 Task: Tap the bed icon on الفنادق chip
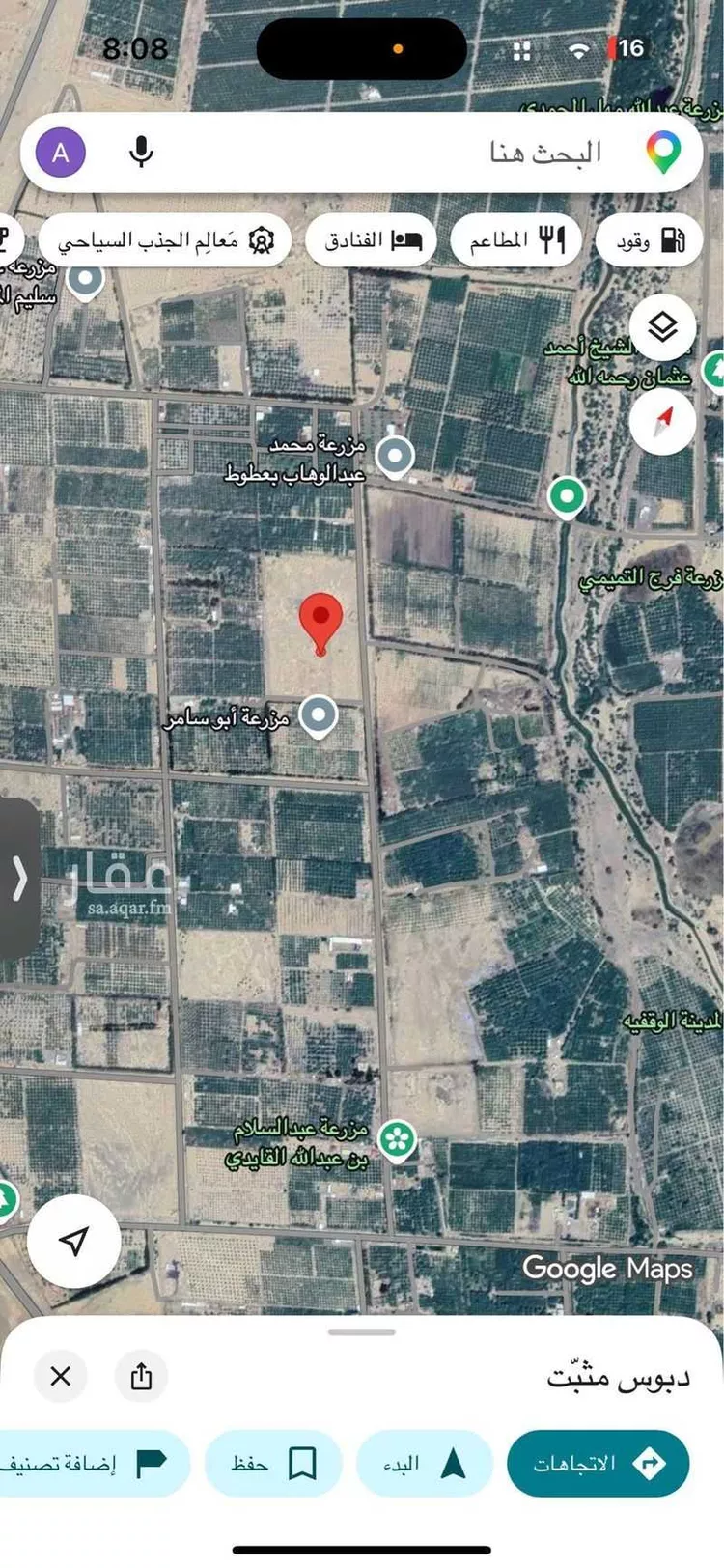click(408, 239)
